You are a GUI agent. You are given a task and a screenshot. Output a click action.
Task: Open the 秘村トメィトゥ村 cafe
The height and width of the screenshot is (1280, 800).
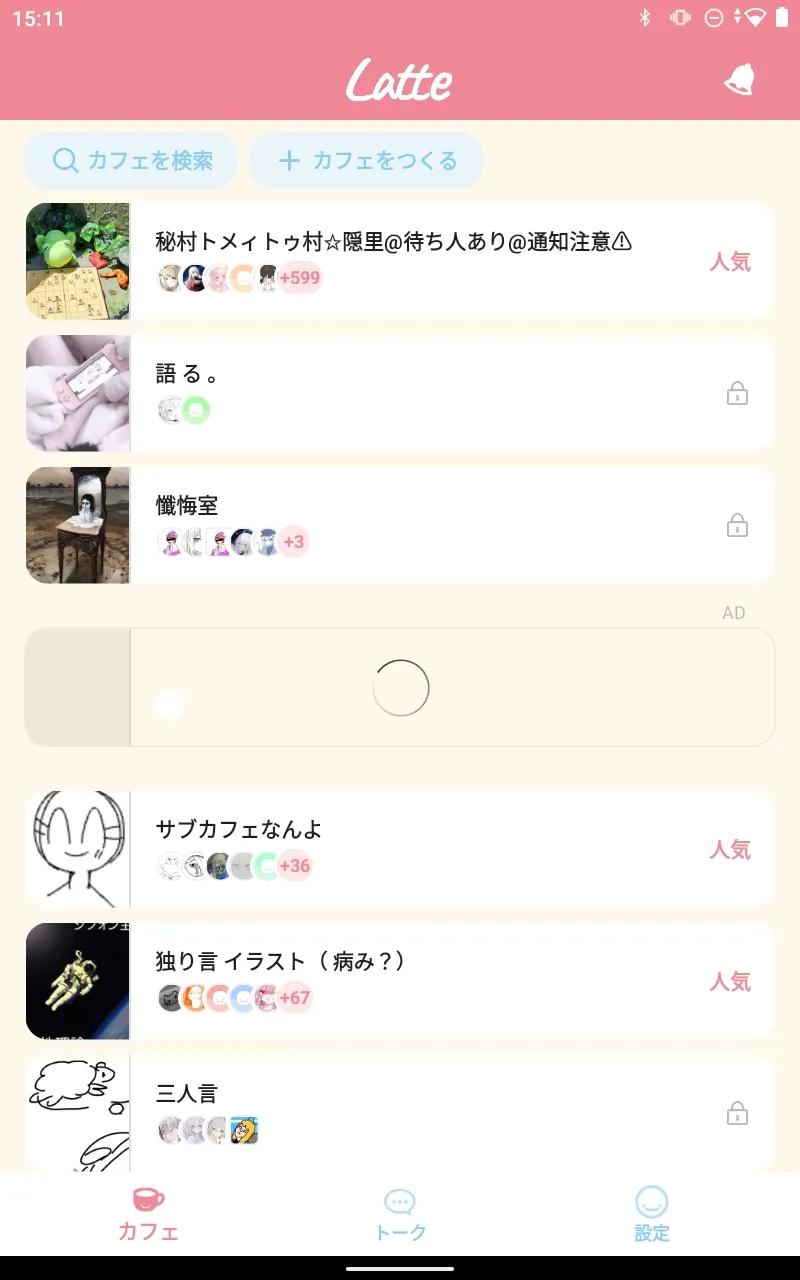400,261
